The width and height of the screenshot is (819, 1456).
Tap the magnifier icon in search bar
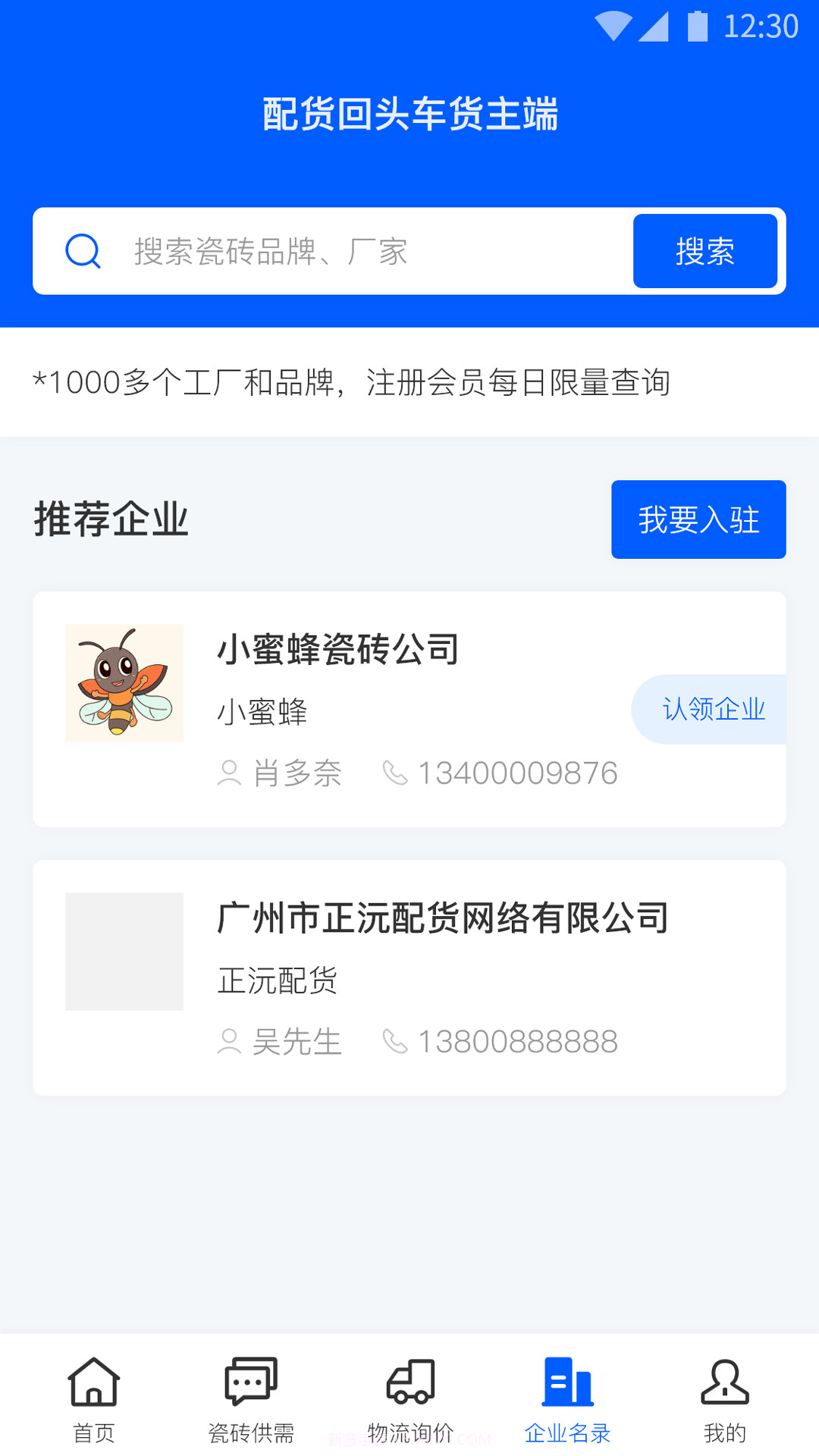click(83, 250)
